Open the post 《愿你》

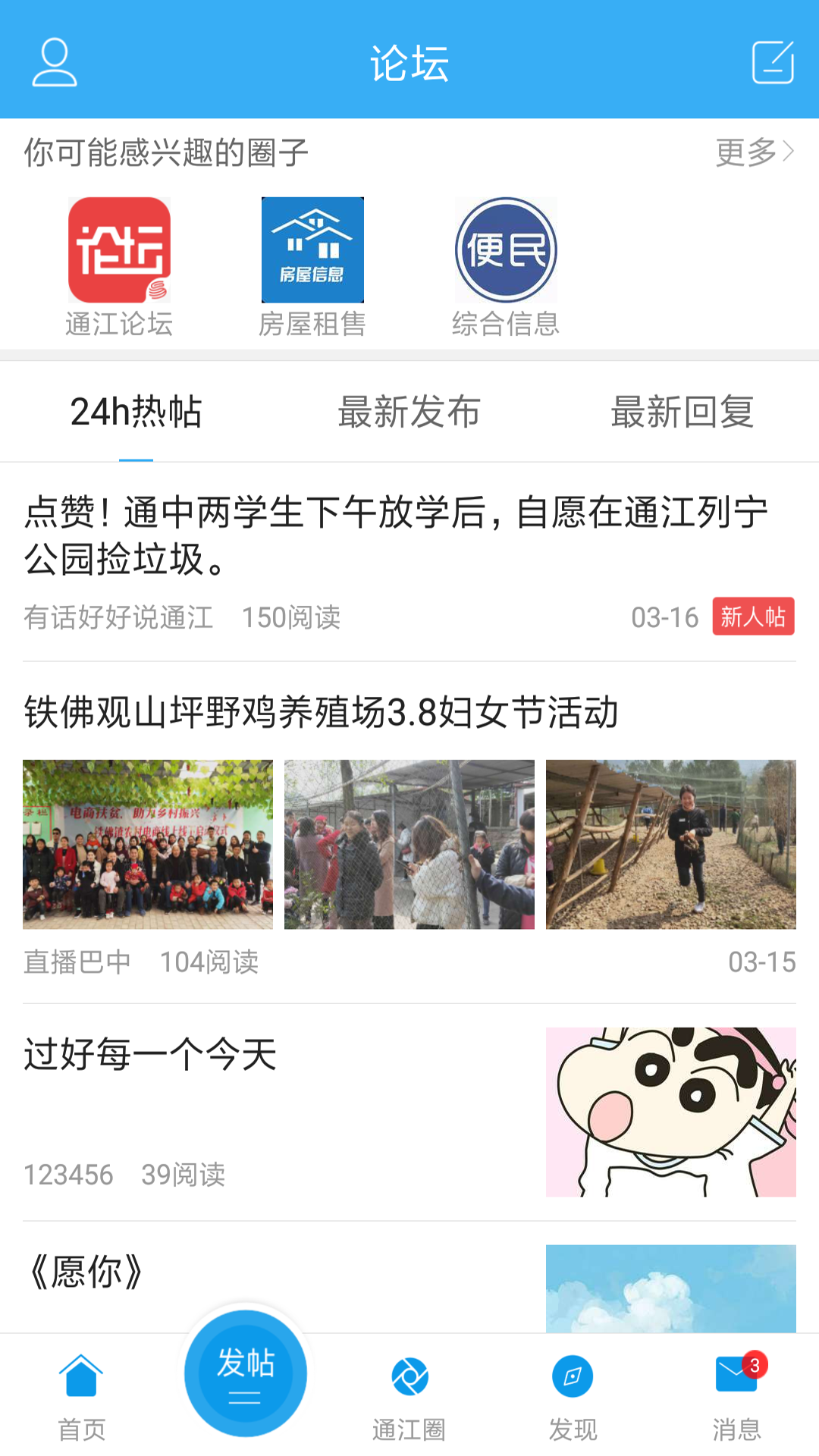[85, 1272]
